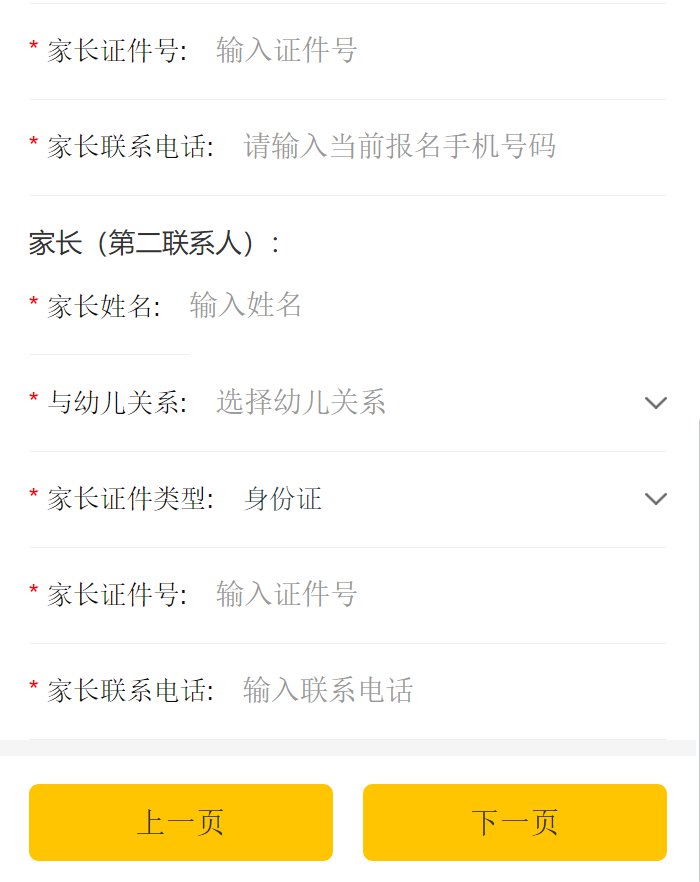
Task: Expand the 家长证件类型 身份证 picker
Action: coord(450,499)
